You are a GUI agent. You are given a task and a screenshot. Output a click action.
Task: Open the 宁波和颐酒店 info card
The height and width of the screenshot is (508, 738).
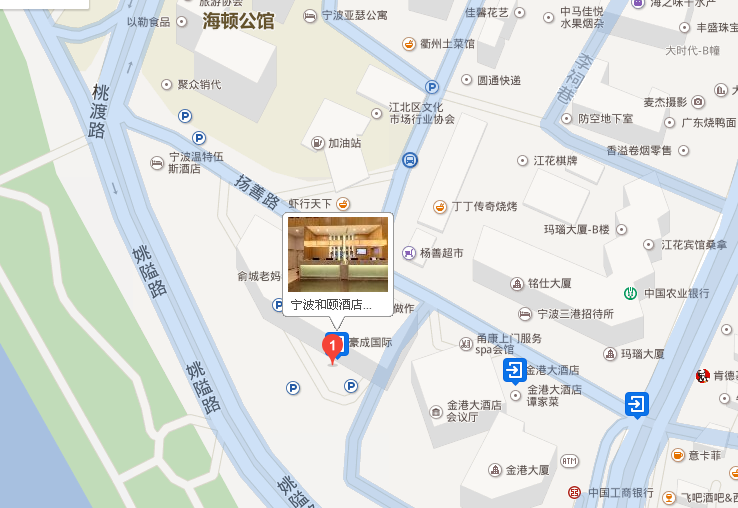(x=338, y=265)
